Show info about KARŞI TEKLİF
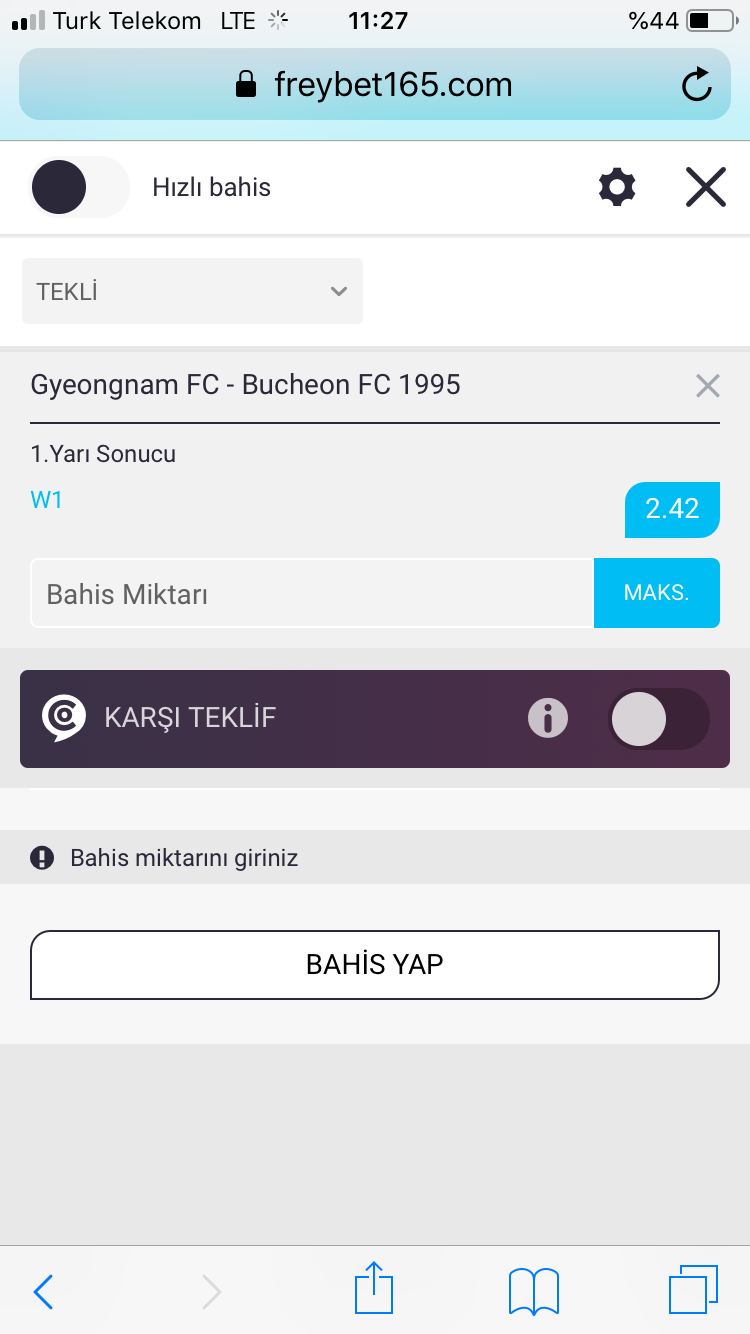750x1334 pixels. click(x=548, y=718)
